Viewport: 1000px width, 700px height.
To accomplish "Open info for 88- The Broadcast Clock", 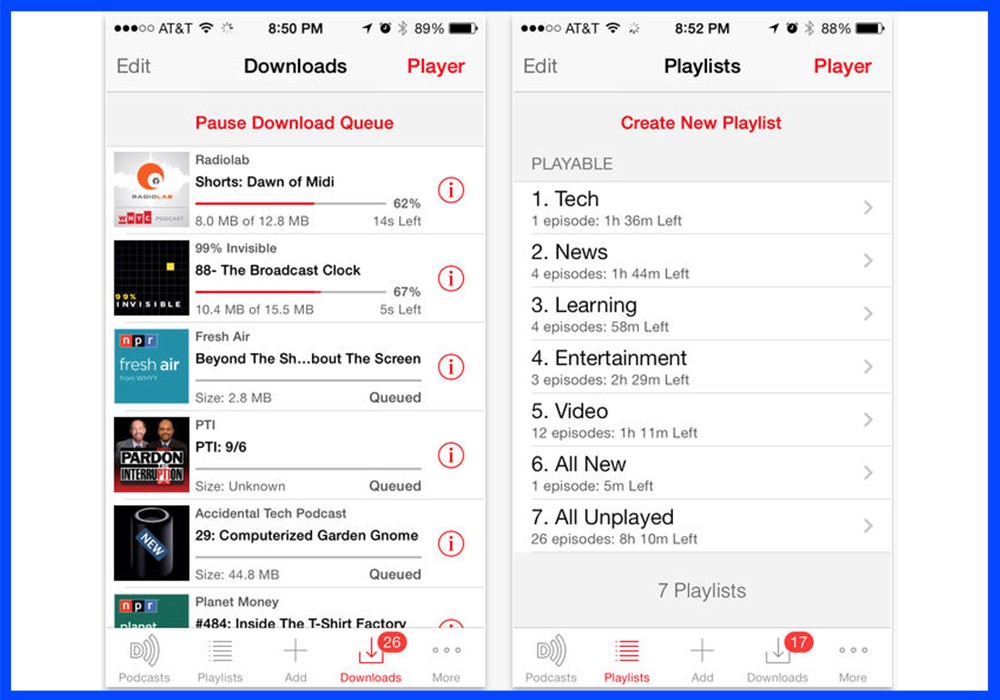I will click(451, 279).
